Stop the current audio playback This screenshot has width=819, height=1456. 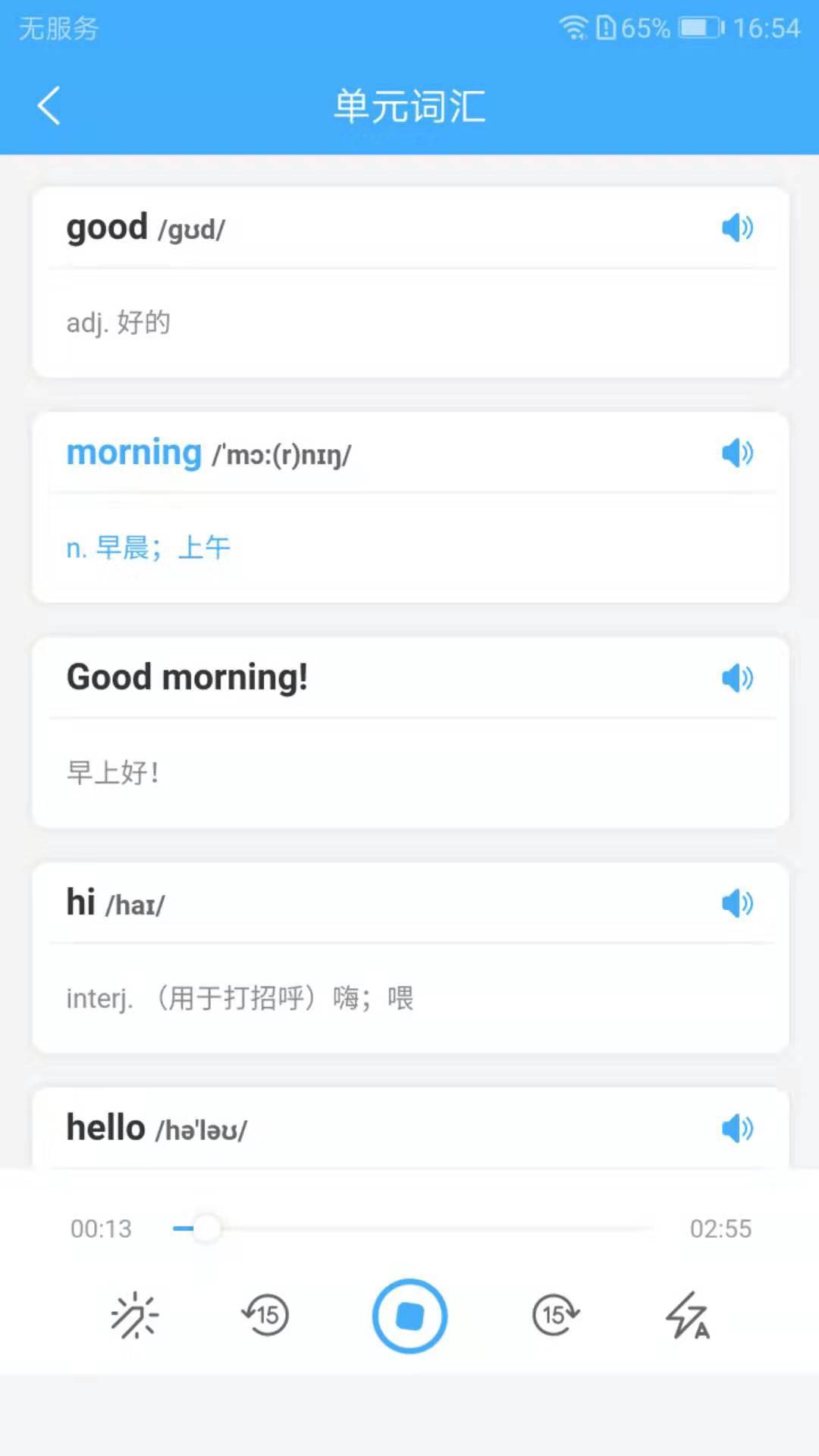[x=409, y=1316]
